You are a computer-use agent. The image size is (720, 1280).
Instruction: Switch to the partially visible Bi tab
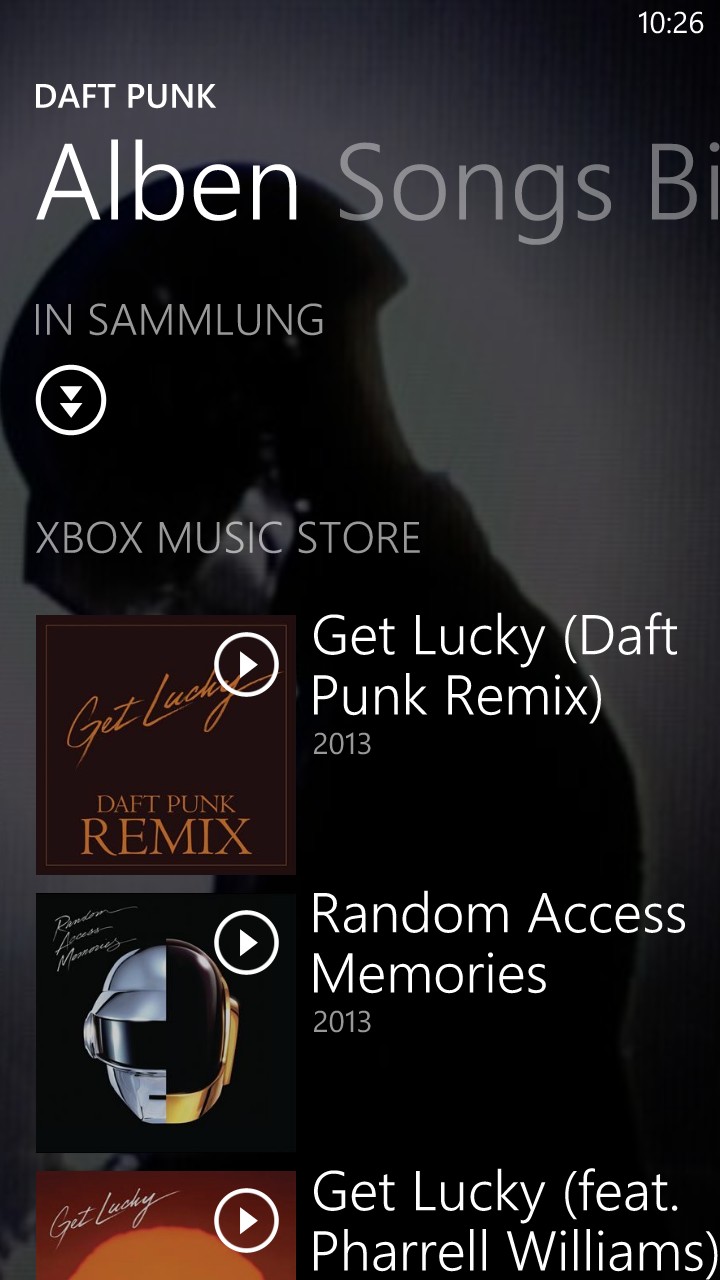684,186
